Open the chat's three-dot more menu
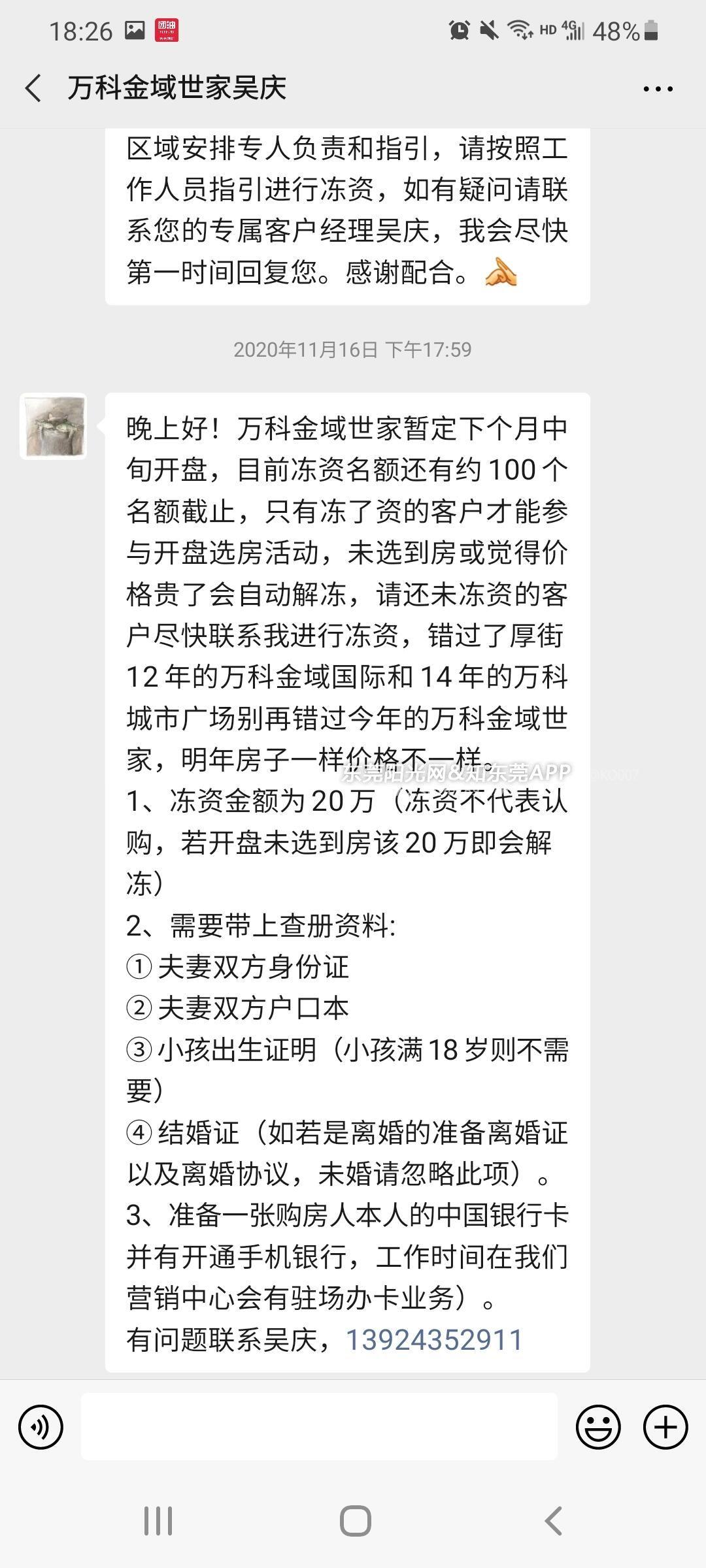 (x=658, y=89)
